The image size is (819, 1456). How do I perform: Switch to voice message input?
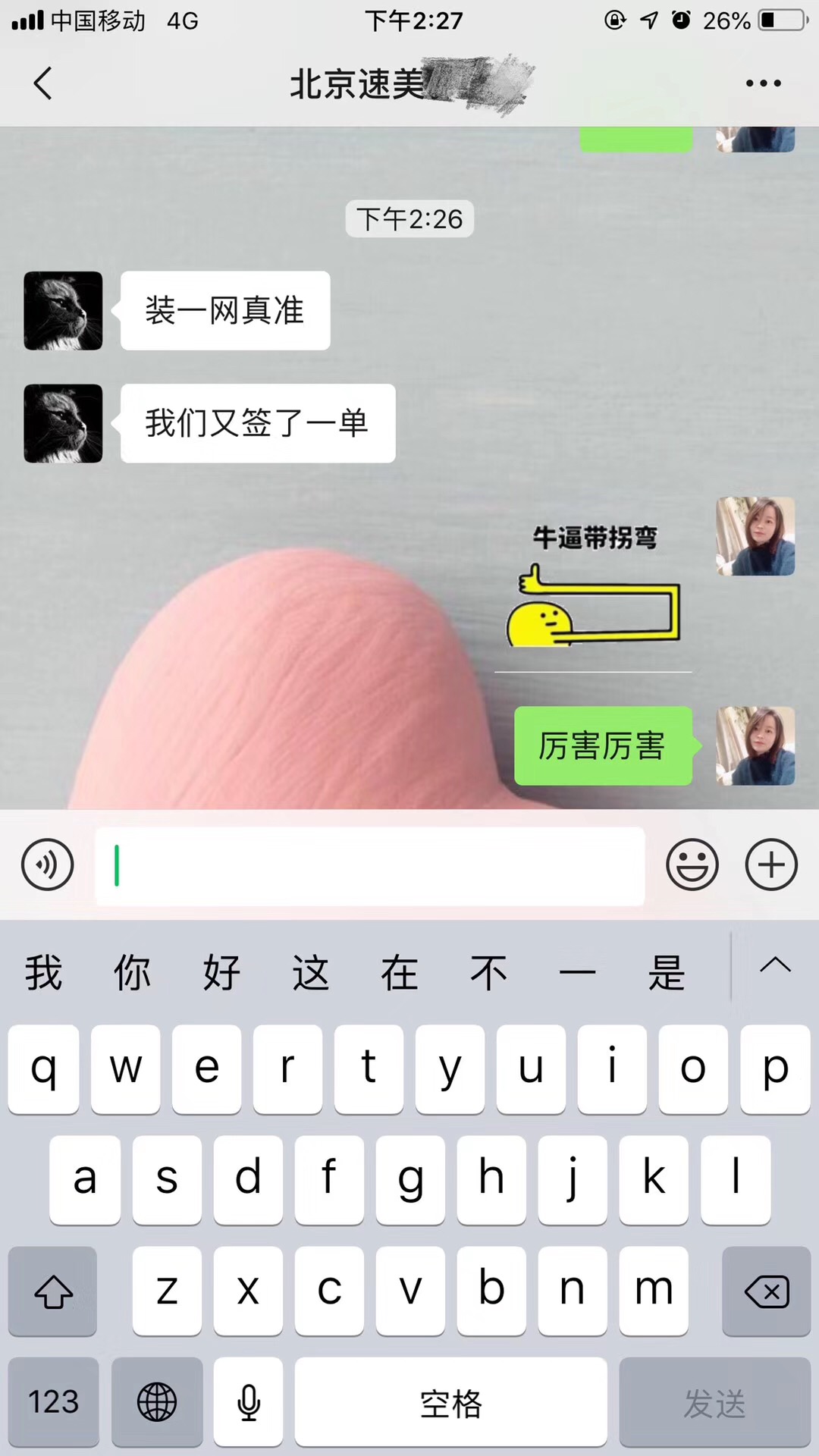(x=47, y=864)
